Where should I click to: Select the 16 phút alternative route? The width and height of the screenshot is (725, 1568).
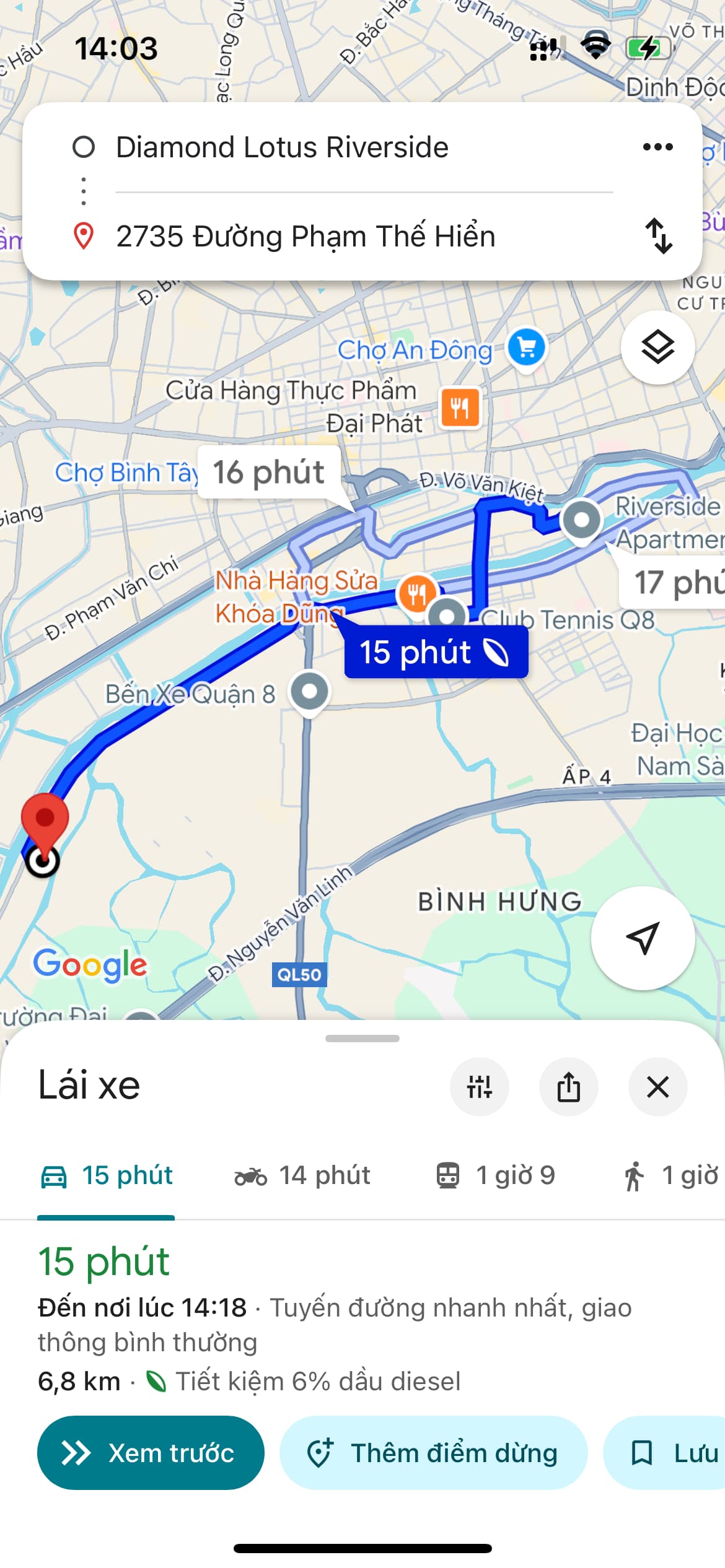click(x=269, y=473)
